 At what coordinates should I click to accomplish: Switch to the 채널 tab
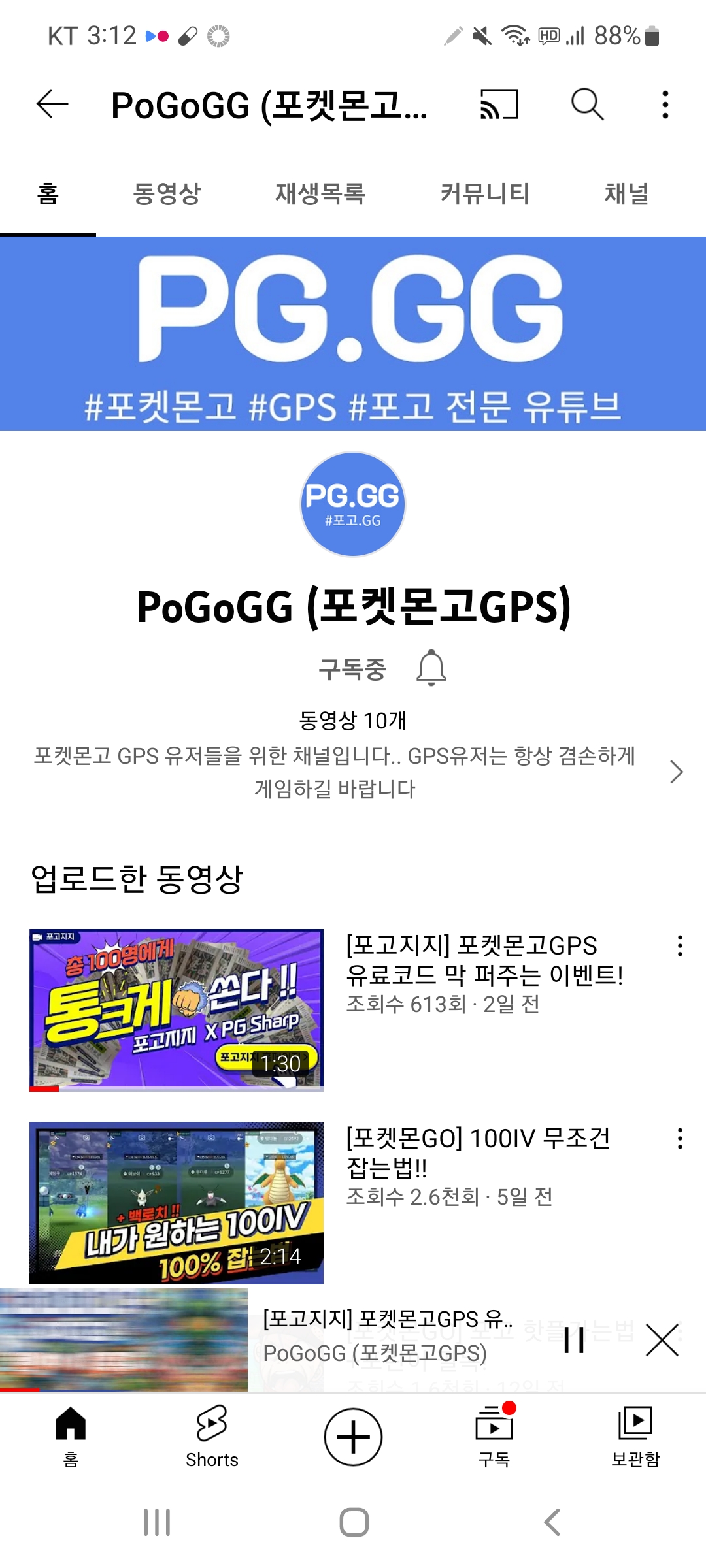pyautogui.click(x=626, y=194)
